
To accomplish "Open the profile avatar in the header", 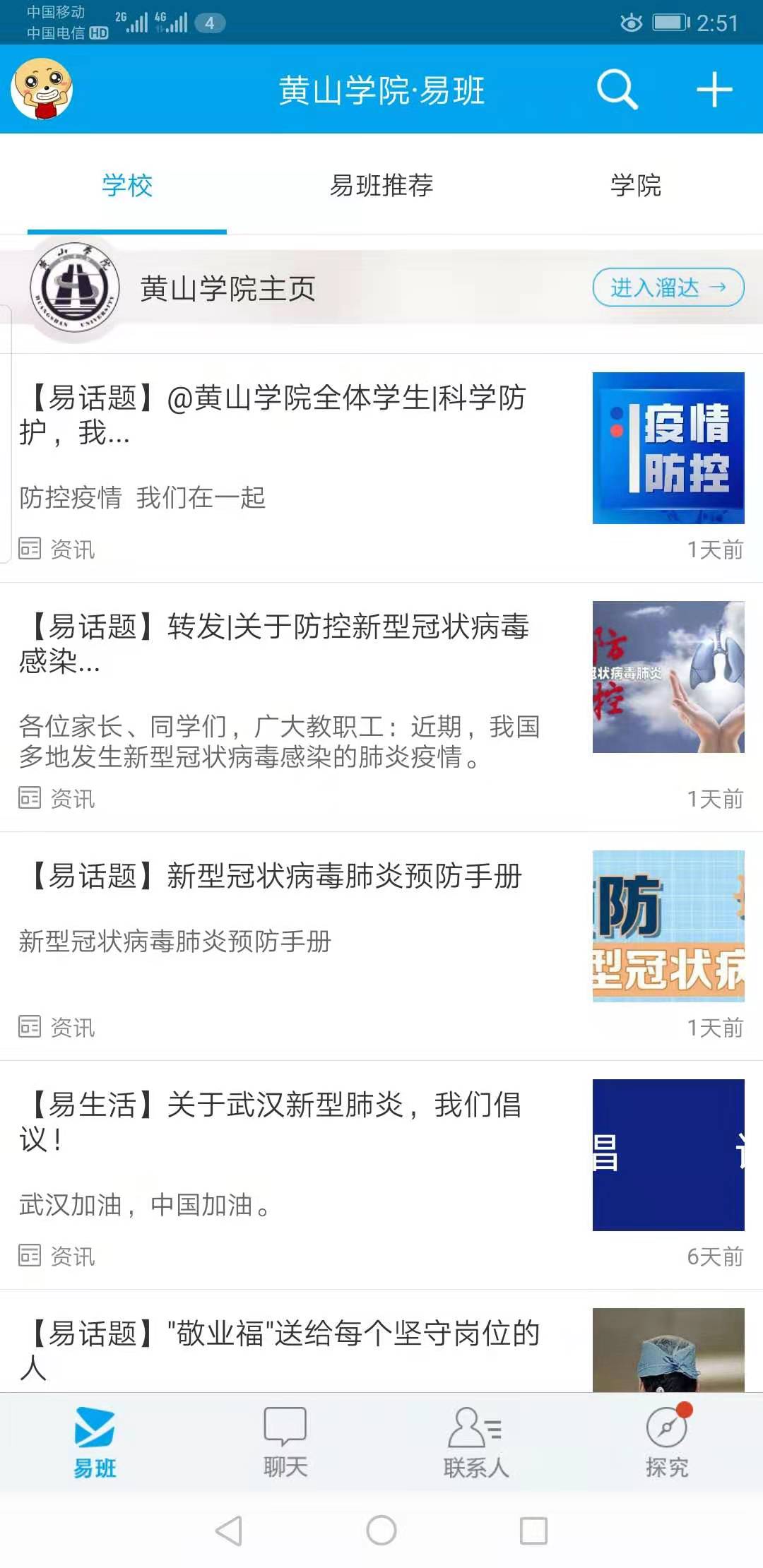I will pyautogui.click(x=42, y=89).
